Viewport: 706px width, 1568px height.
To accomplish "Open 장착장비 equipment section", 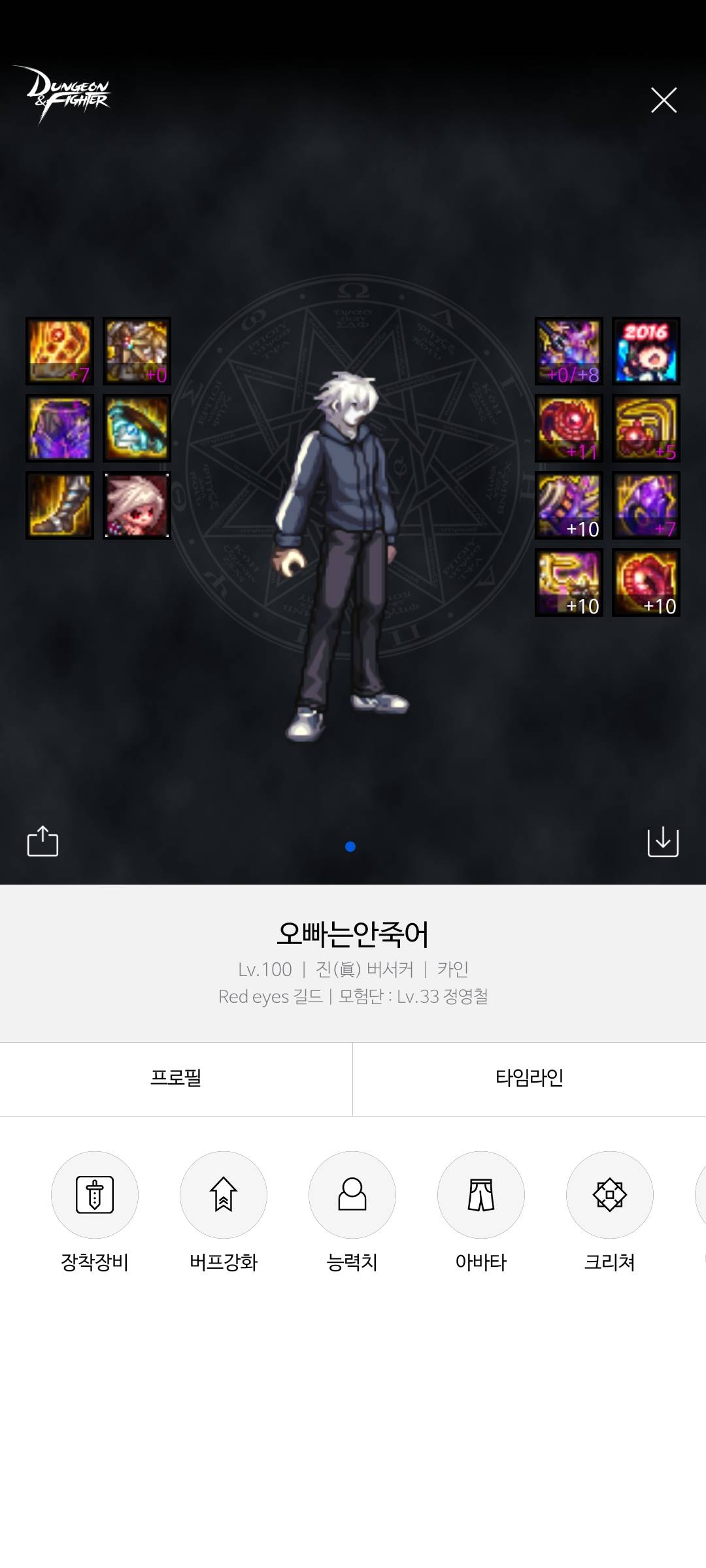I will point(95,1194).
